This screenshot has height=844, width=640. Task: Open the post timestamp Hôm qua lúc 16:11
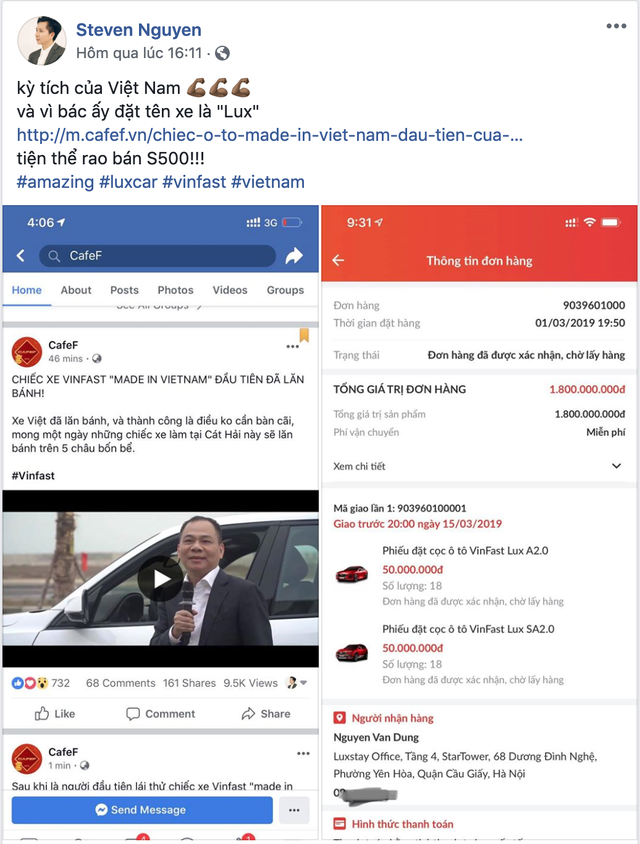pos(139,53)
